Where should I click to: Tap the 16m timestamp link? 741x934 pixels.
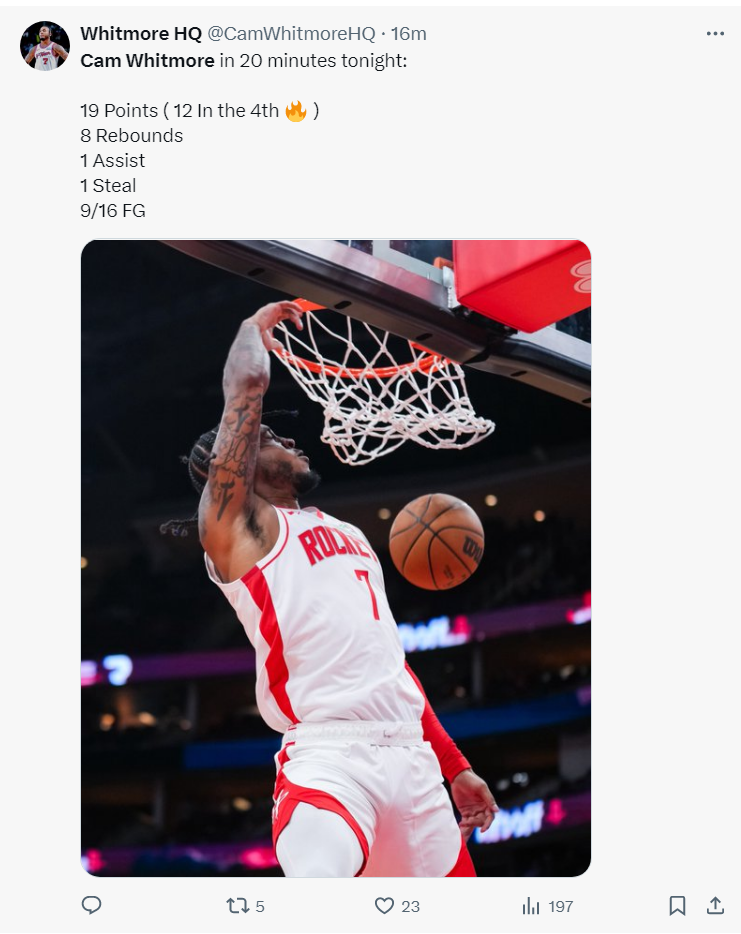coord(408,34)
